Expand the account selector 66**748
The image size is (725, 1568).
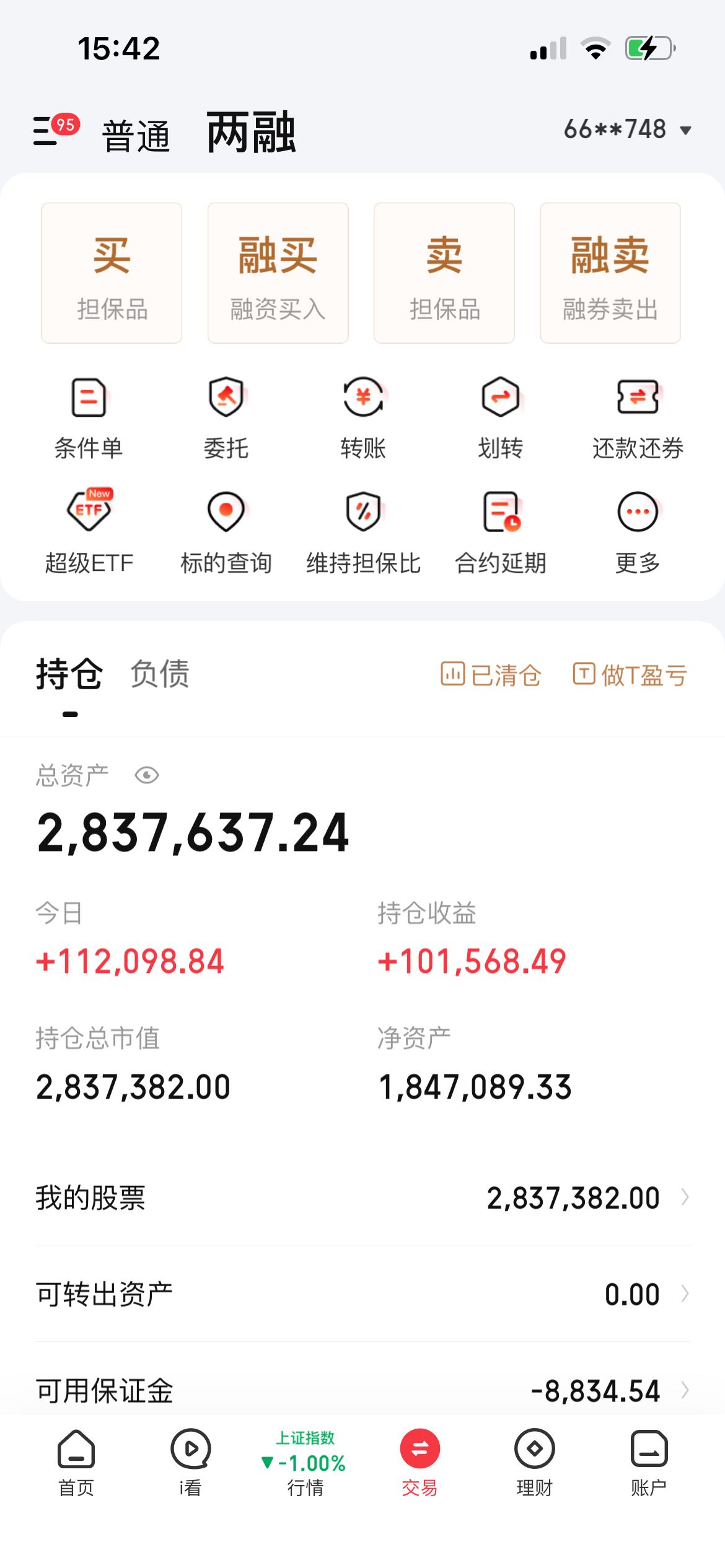(x=627, y=129)
